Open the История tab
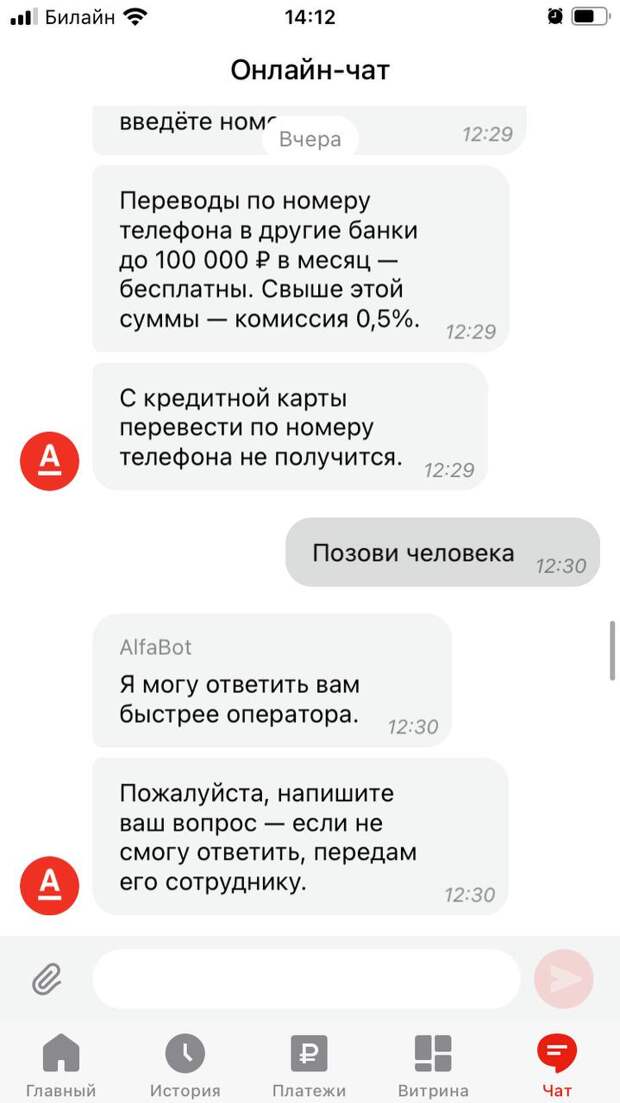Image resolution: width=620 pixels, height=1103 pixels. (x=185, y=1065)
